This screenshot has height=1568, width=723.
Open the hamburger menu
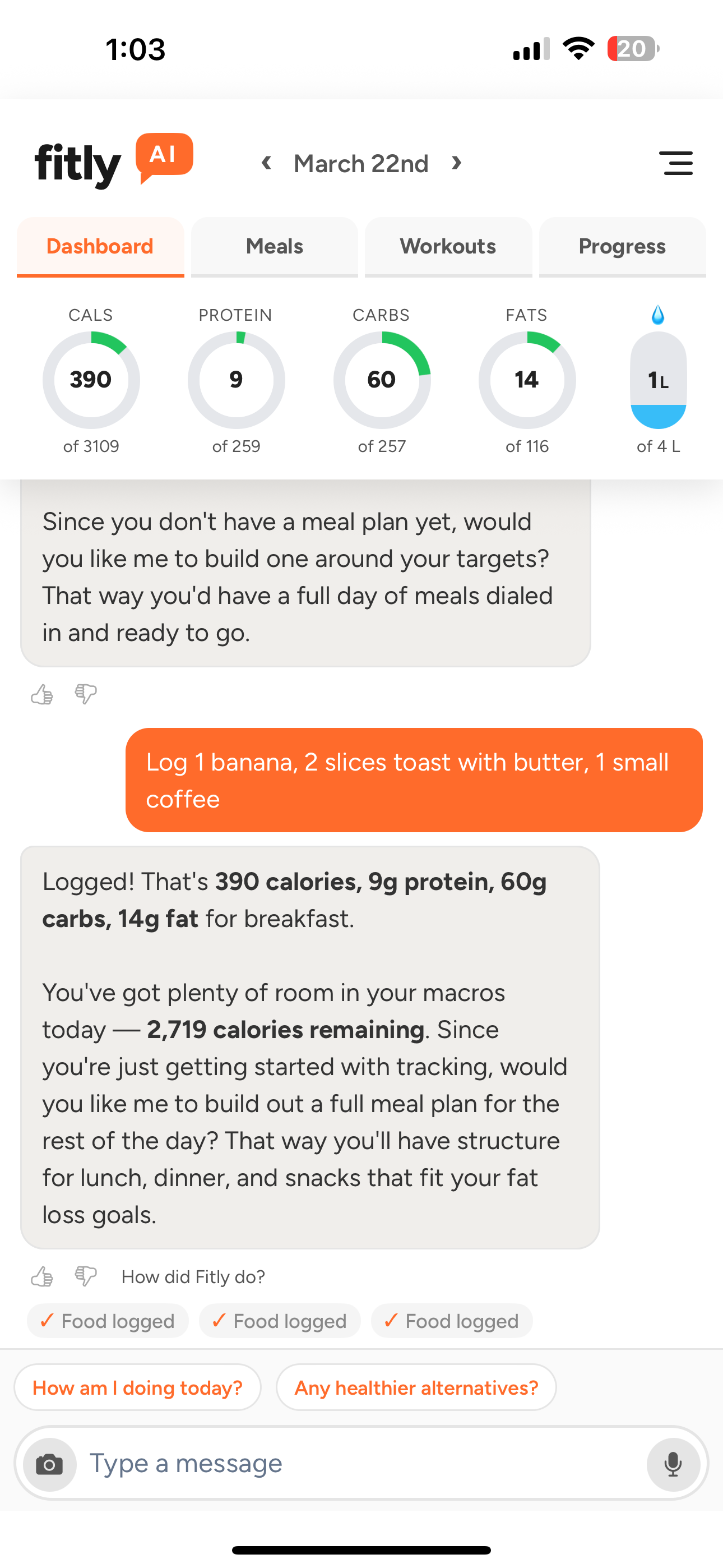coord(676,163)
